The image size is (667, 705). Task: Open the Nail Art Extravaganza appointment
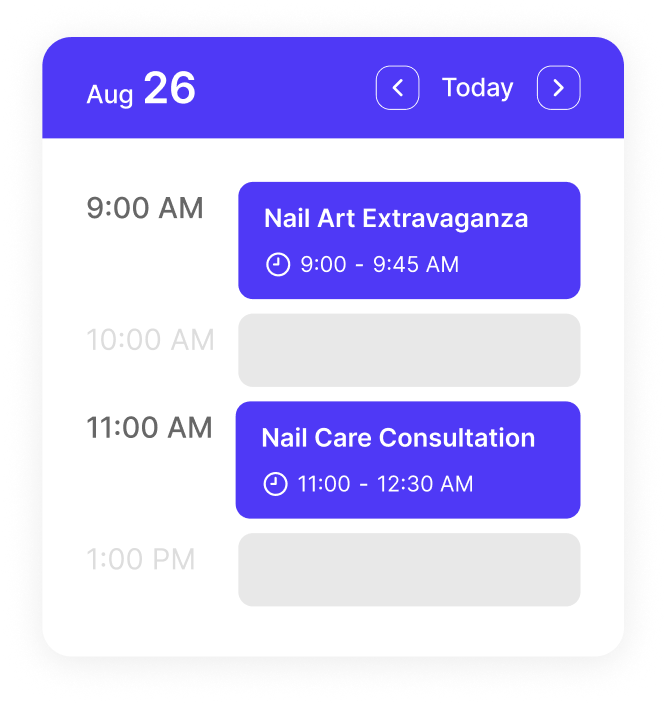409,240
